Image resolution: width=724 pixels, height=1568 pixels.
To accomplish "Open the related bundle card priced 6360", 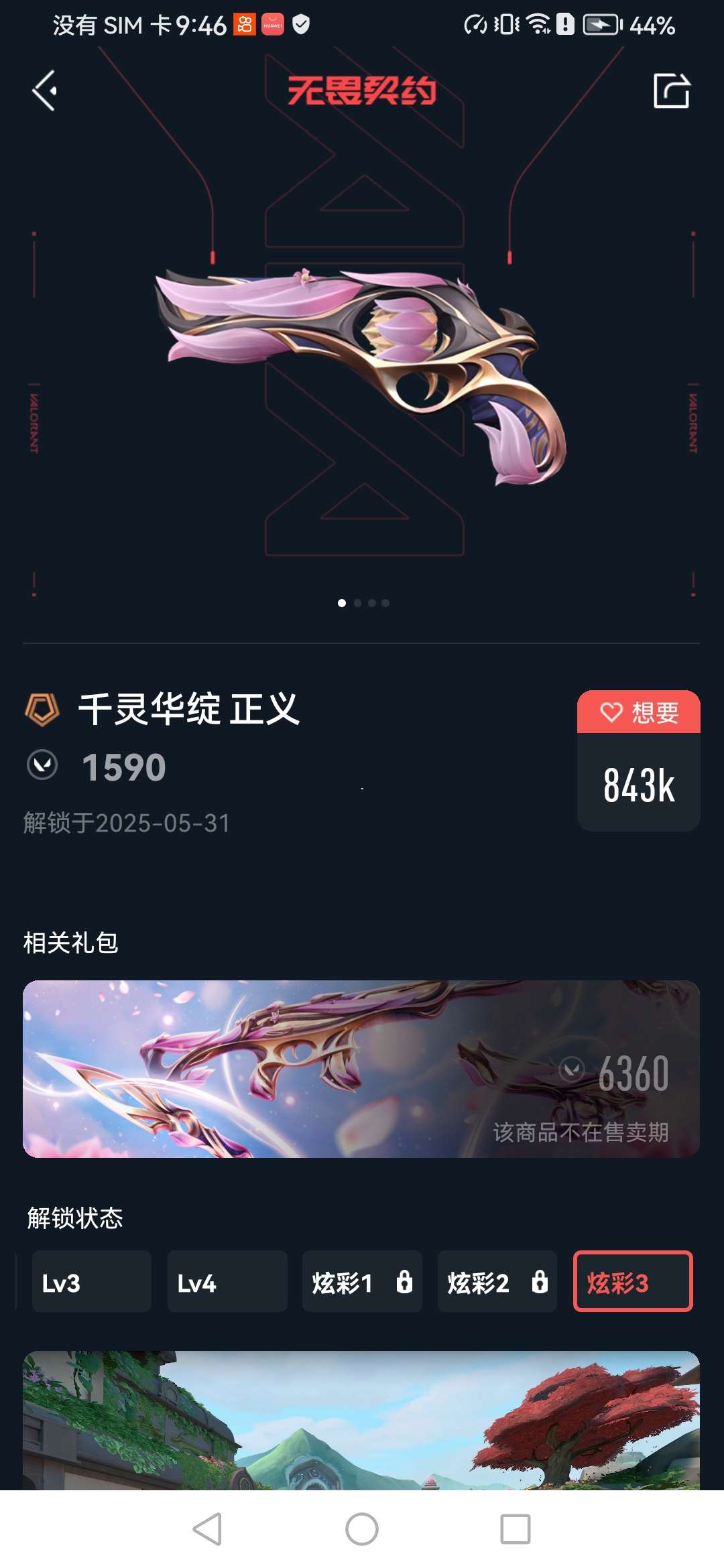I will (x=361, y=1069).
